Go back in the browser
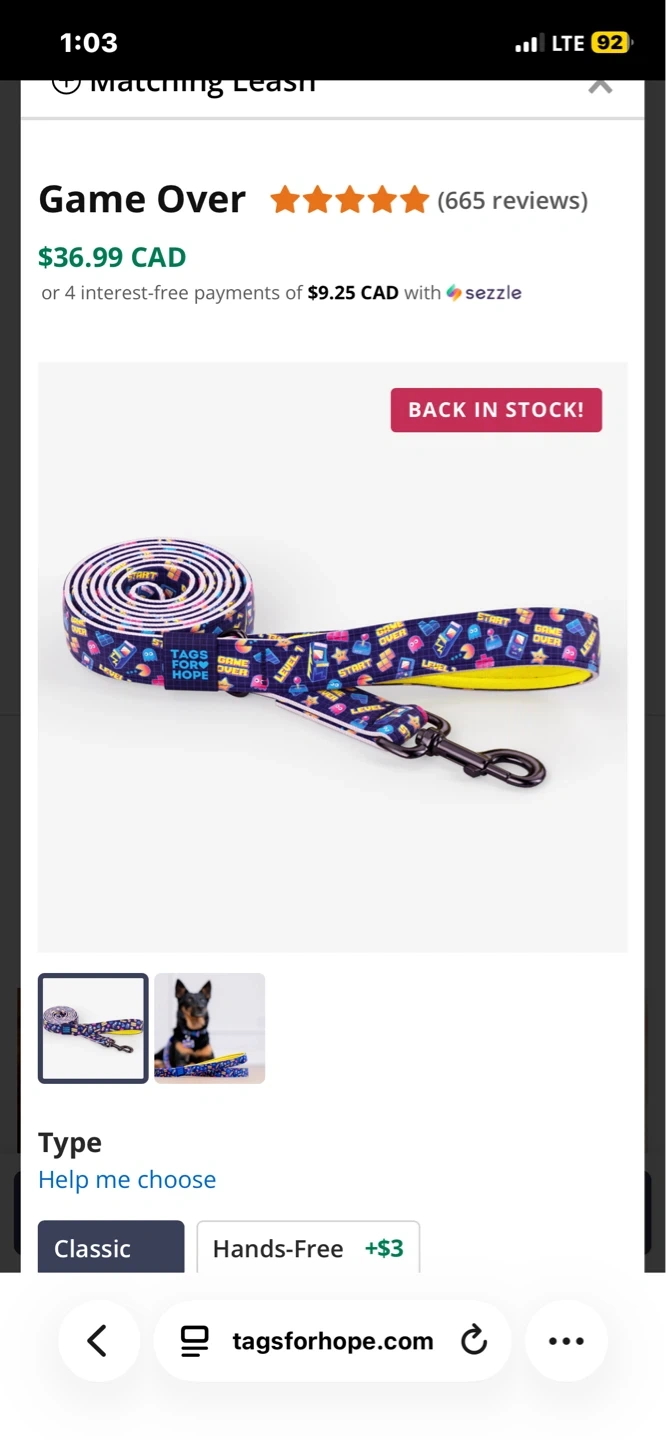Viewport: 666px width, 1440px height. (98, 1341)
